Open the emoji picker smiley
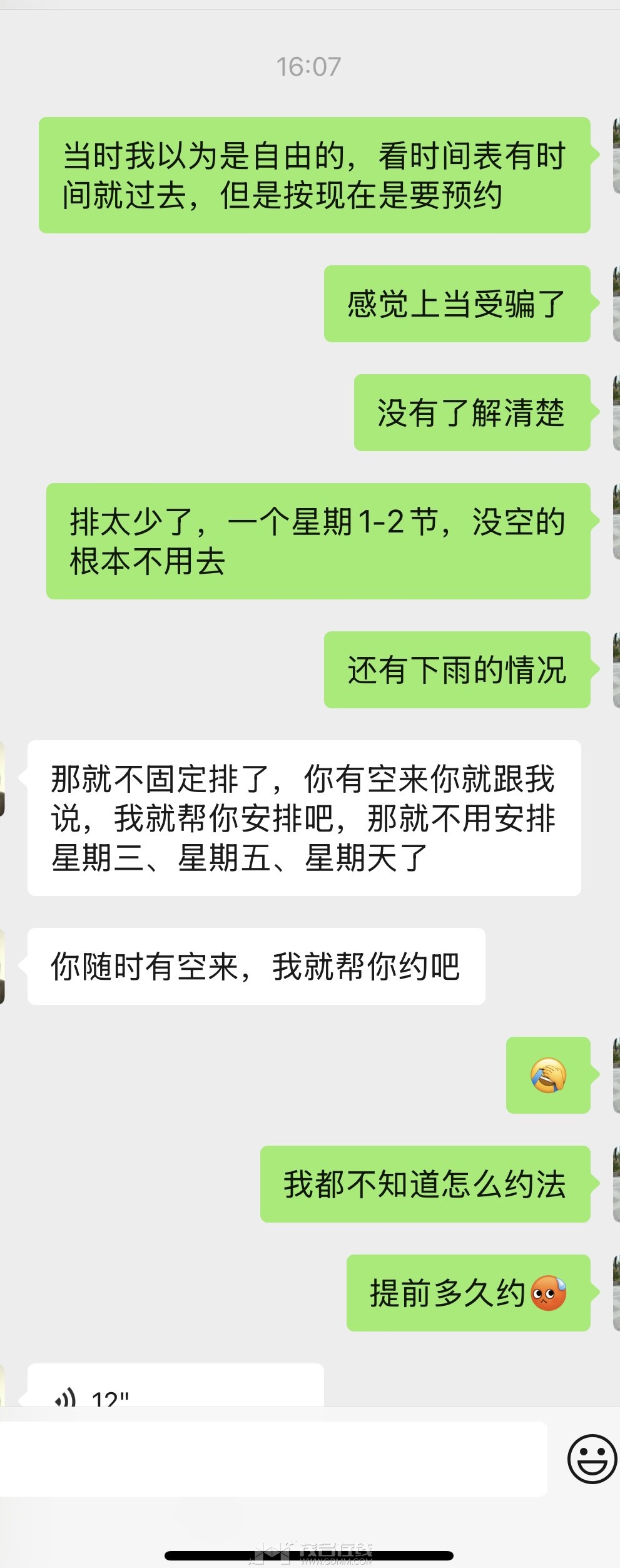 tap(591, 1459)
